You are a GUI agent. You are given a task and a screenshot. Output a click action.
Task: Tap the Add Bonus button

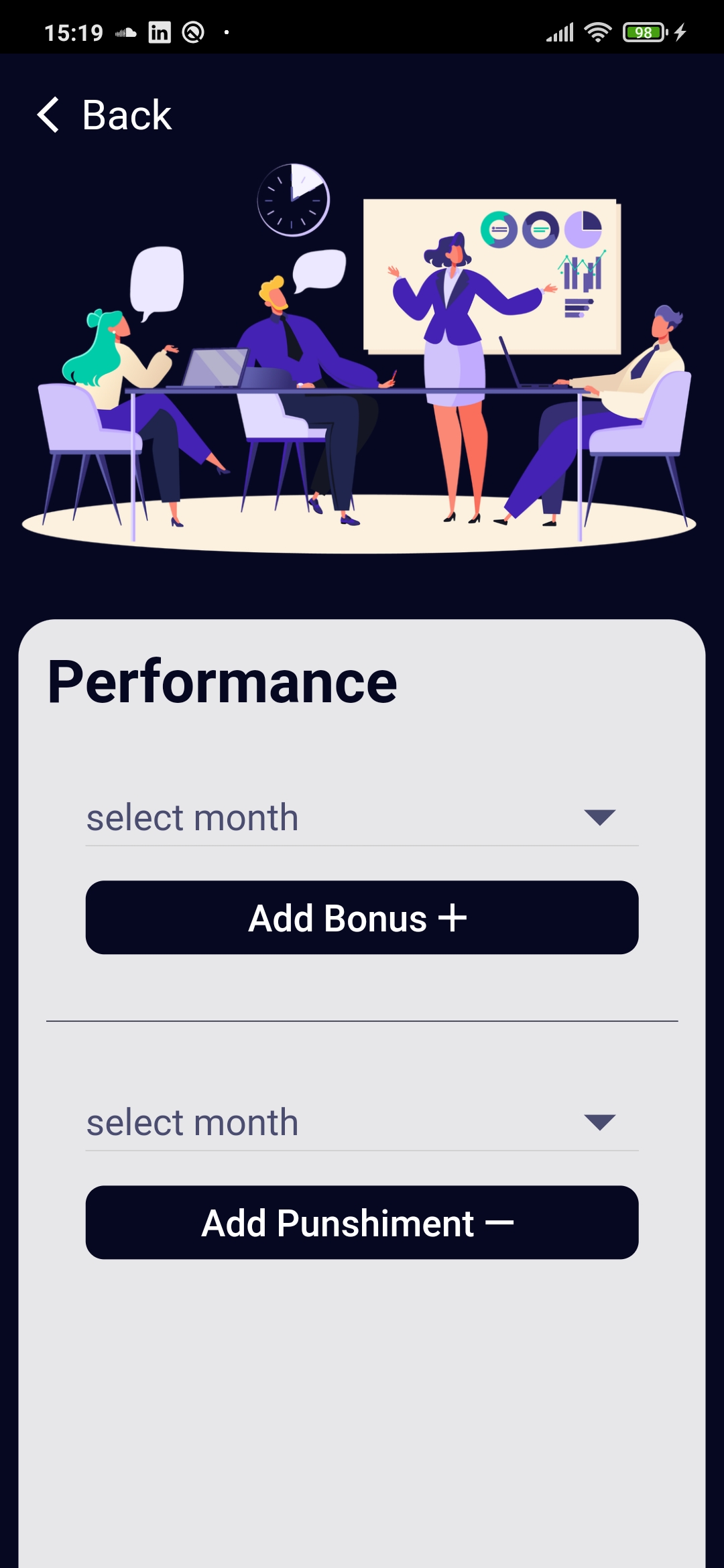pyautogui.click(x=362, y=917)
